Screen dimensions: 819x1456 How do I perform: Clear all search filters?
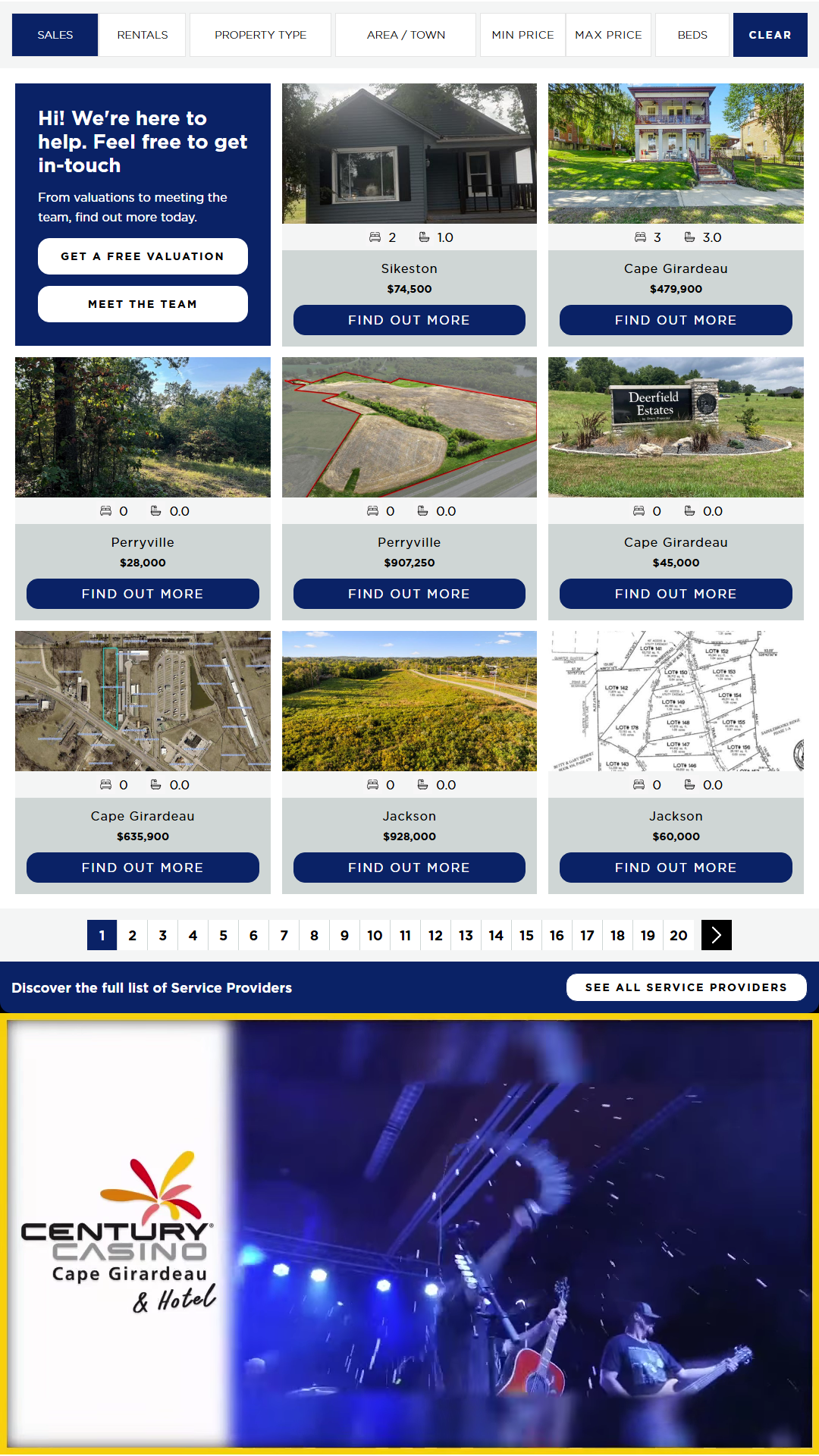770,35
